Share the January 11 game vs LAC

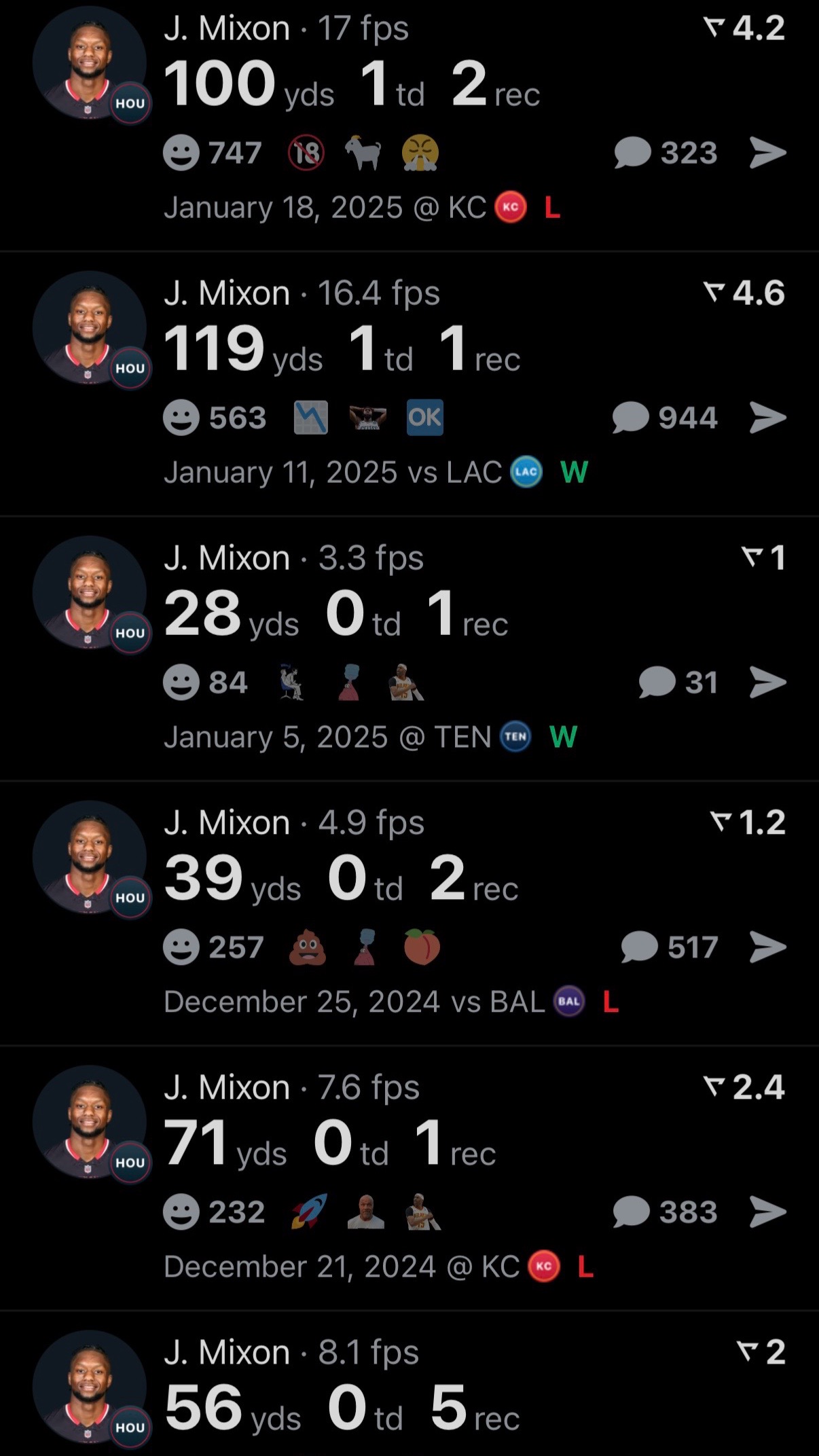(768, 418)
